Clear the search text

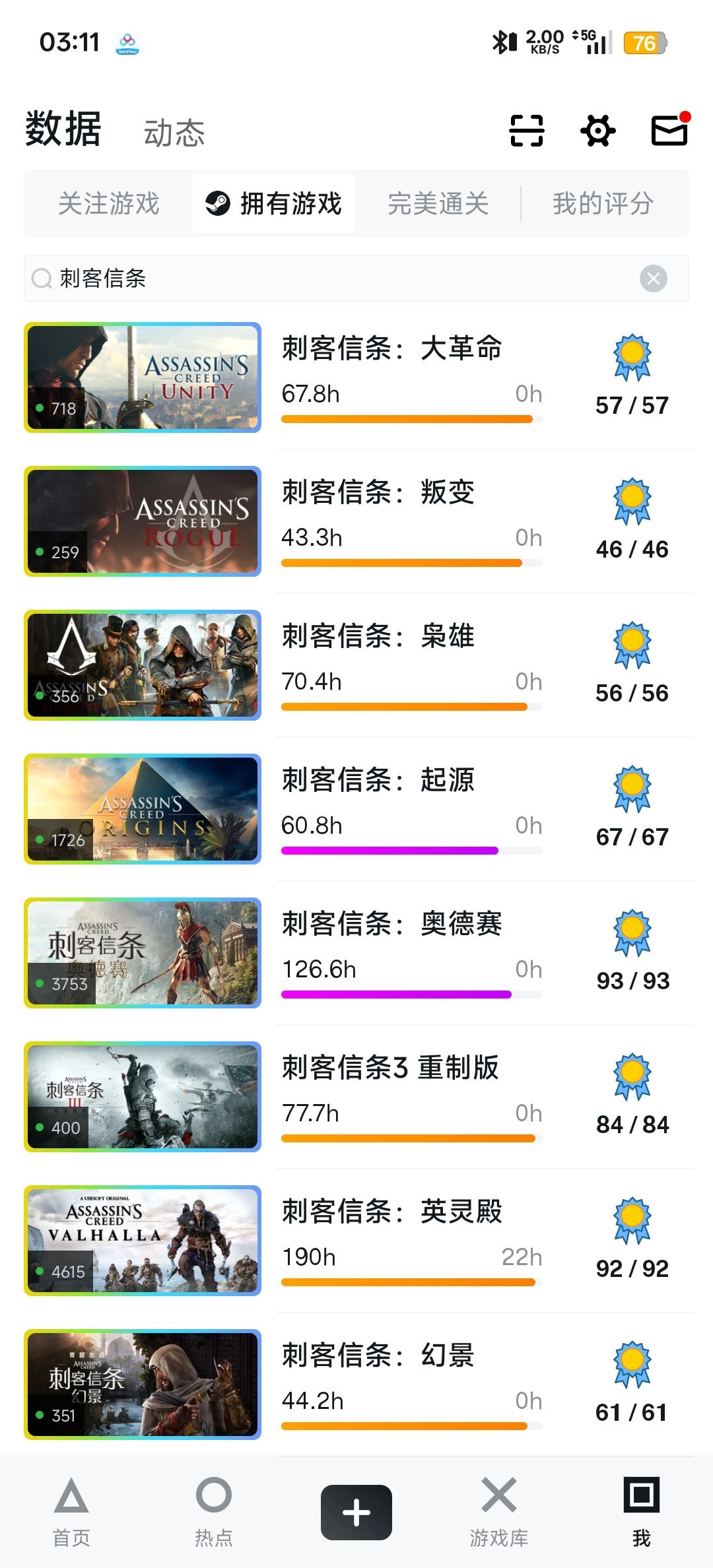tap(653, 278)
